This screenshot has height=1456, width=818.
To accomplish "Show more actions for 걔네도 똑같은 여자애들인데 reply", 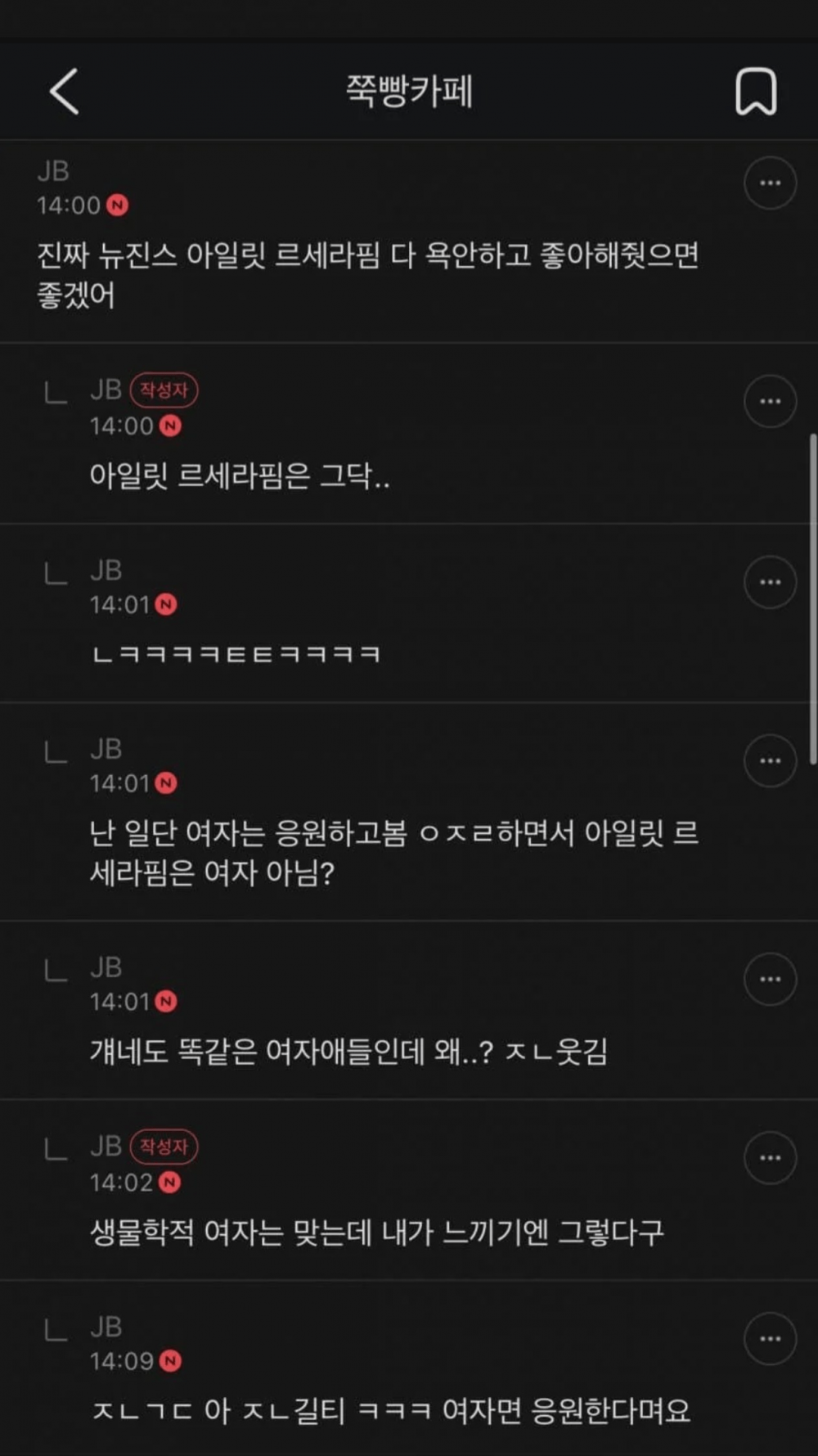I will point(770,980).
